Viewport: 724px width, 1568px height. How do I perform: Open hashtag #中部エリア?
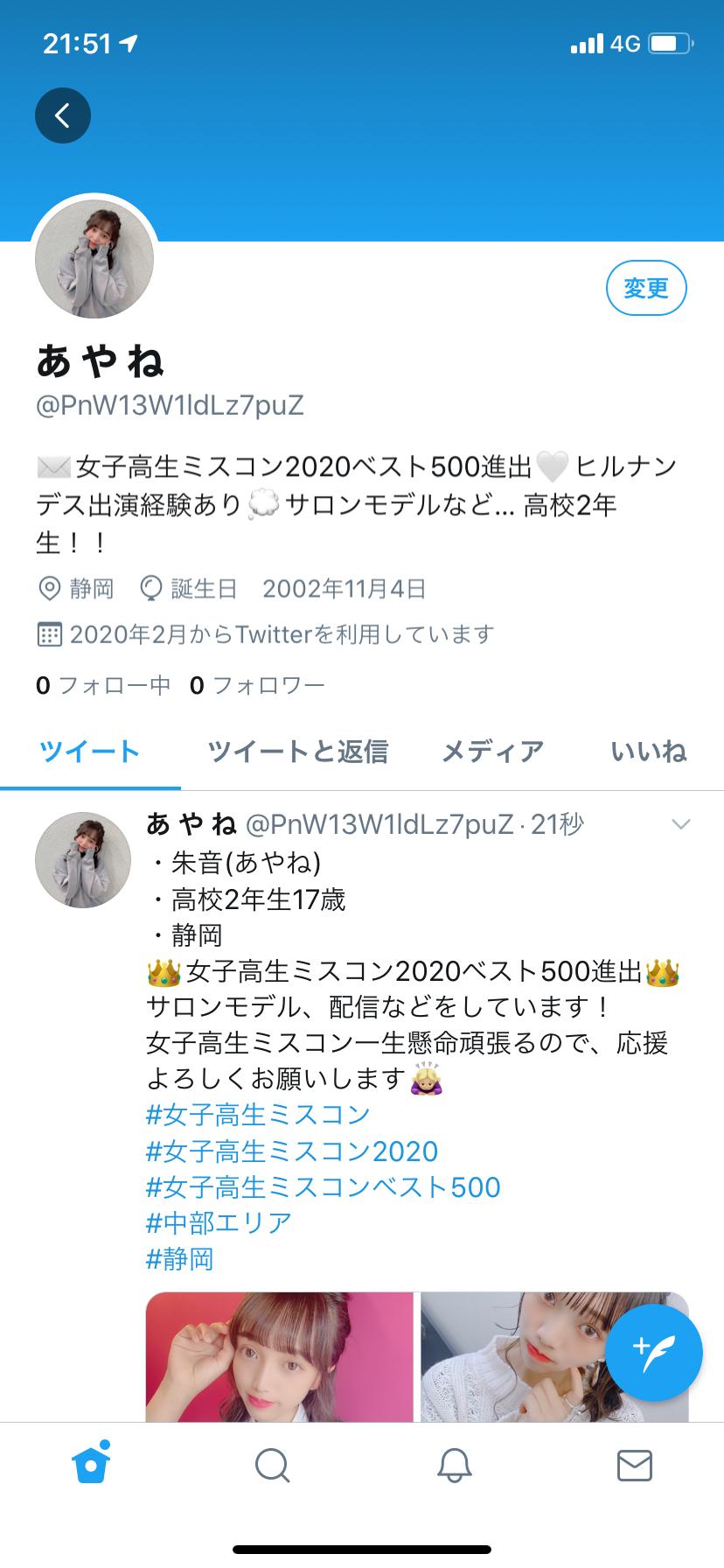(219, 1223)
